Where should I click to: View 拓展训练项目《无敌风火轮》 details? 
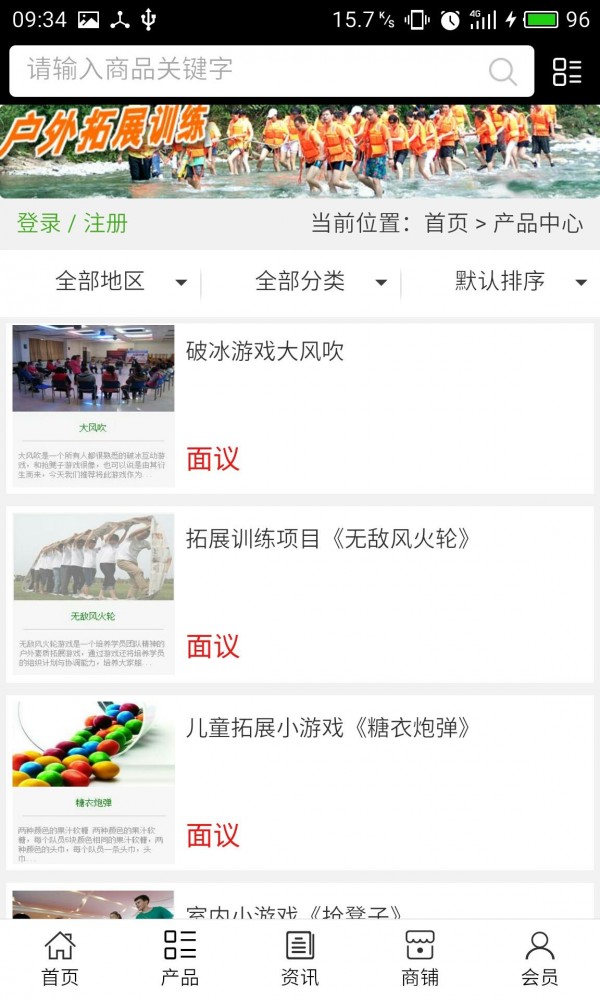click(300, 594)
